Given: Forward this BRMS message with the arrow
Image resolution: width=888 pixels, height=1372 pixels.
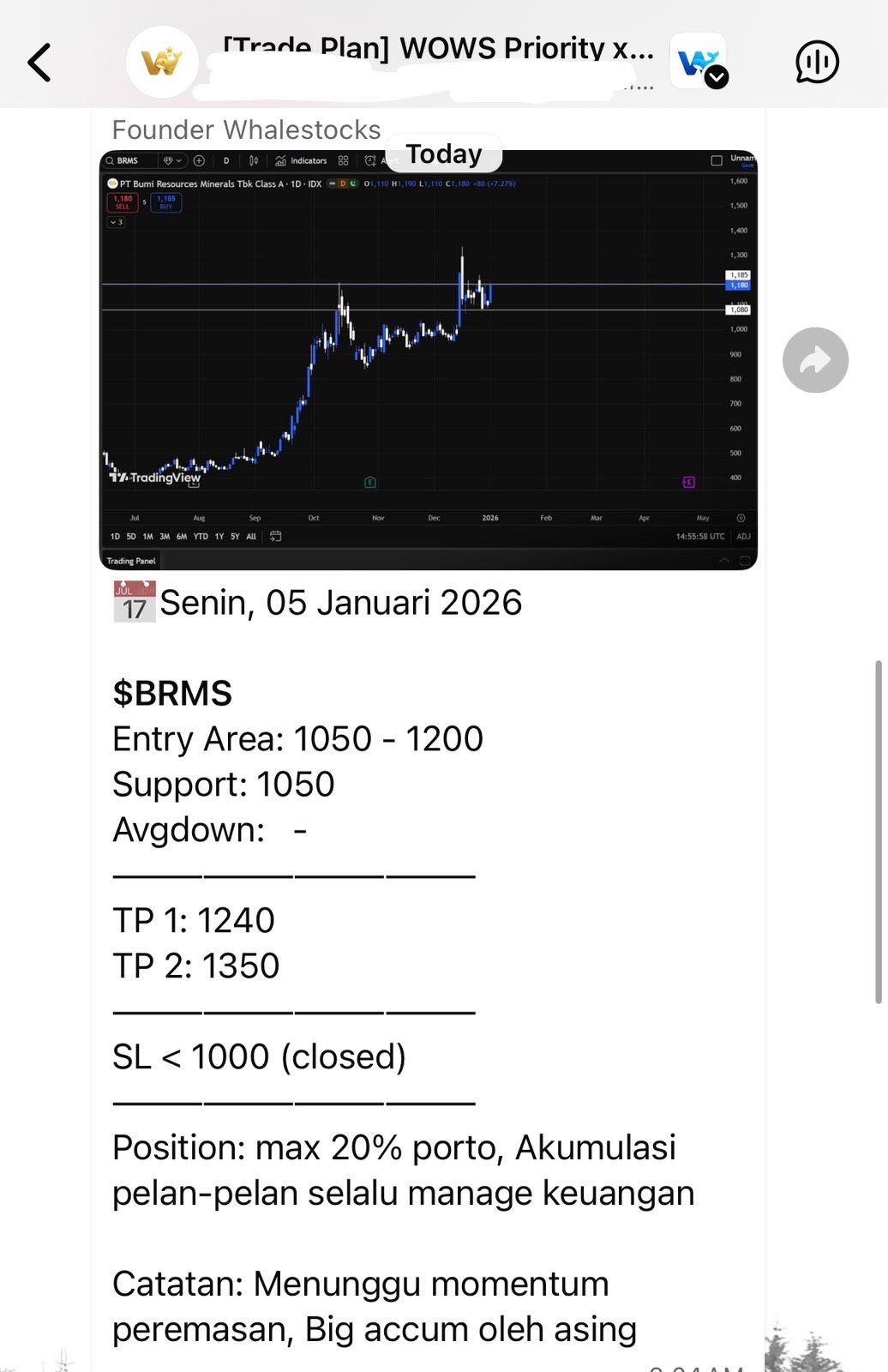Looking at the screenshot, I should pos(815,360).
